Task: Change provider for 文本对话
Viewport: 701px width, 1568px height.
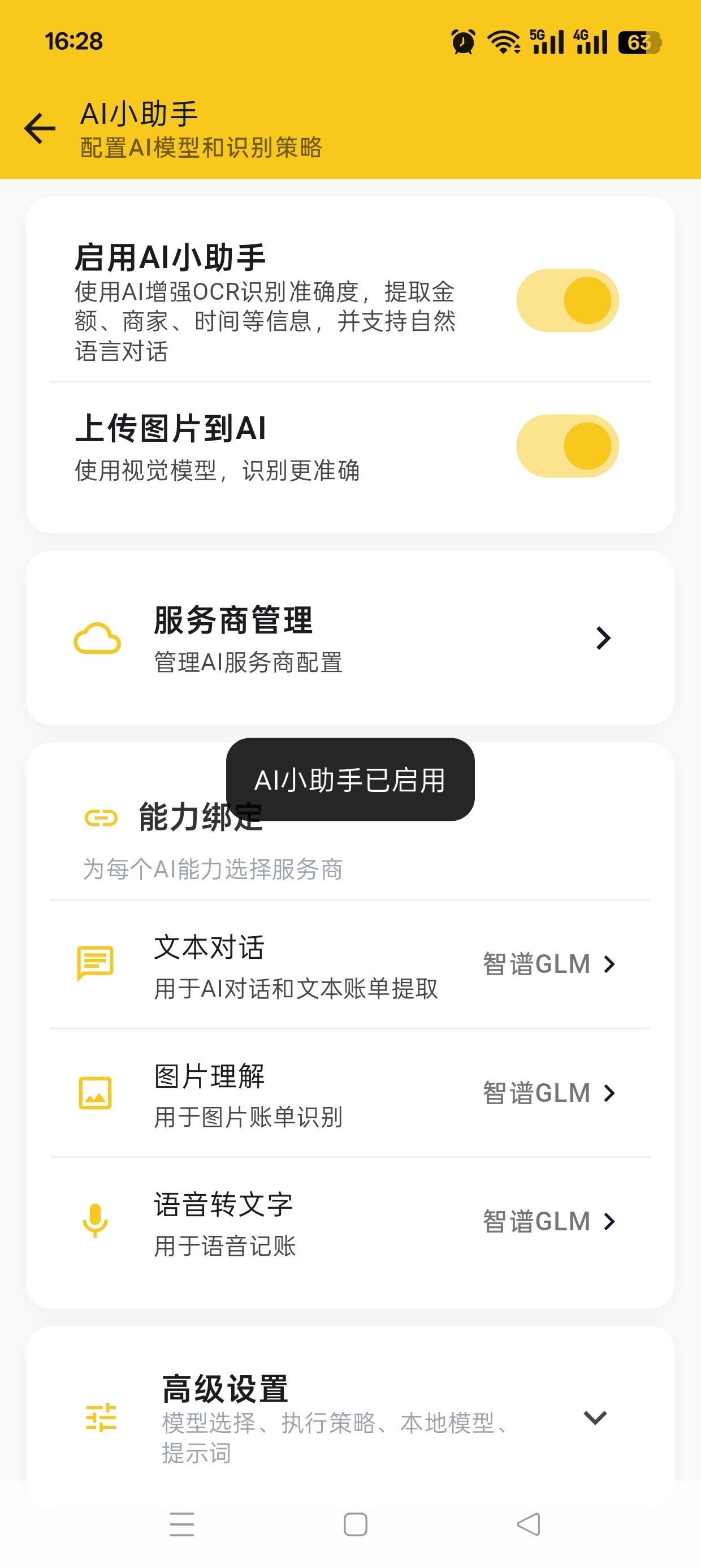Action: coord(350,964)
